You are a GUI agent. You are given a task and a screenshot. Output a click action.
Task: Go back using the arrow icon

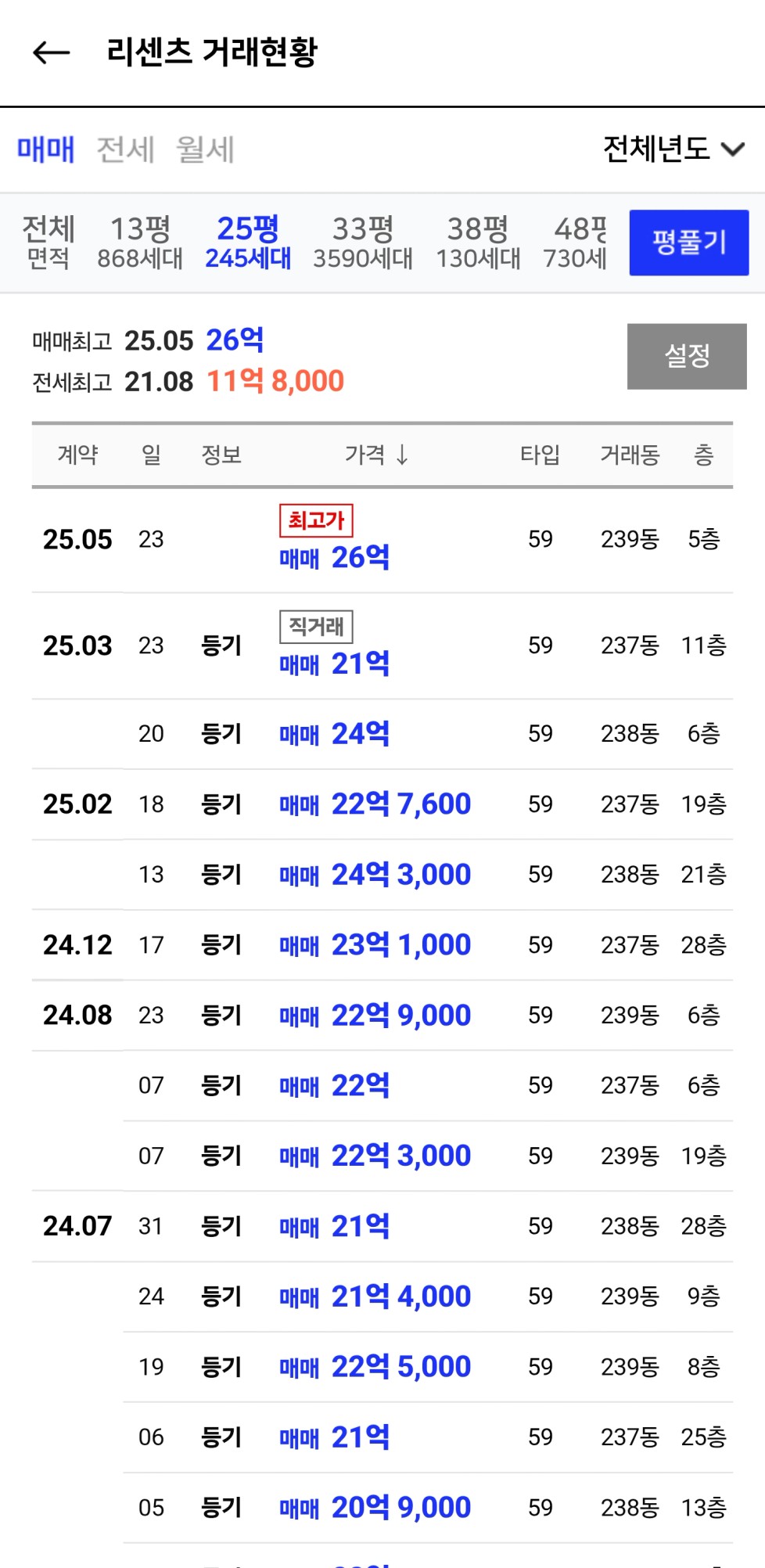[52, 52]
